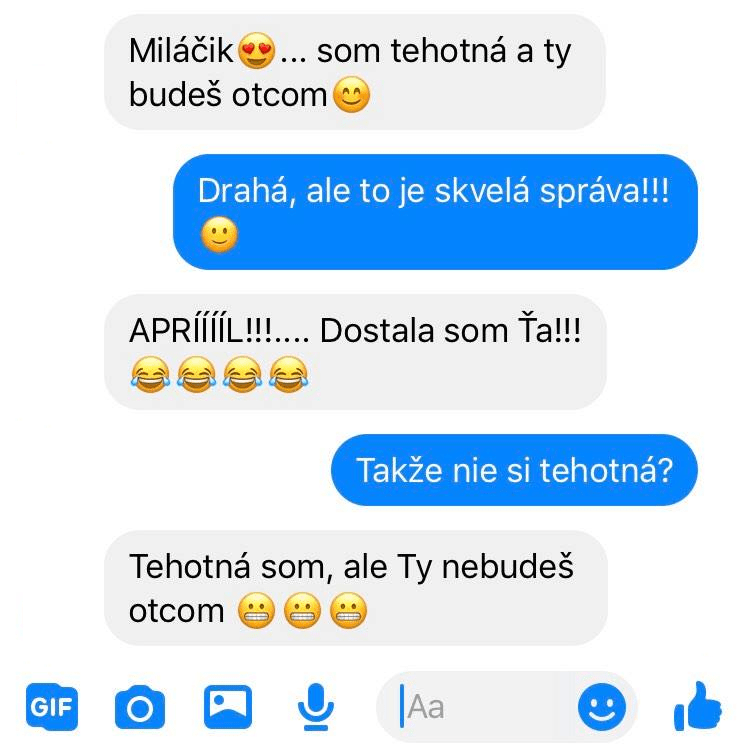The width and height of the screenshot is (742, 751).
Task: Focus the Aa message input field
Action: pyautogui.click(x=480, y=707)
